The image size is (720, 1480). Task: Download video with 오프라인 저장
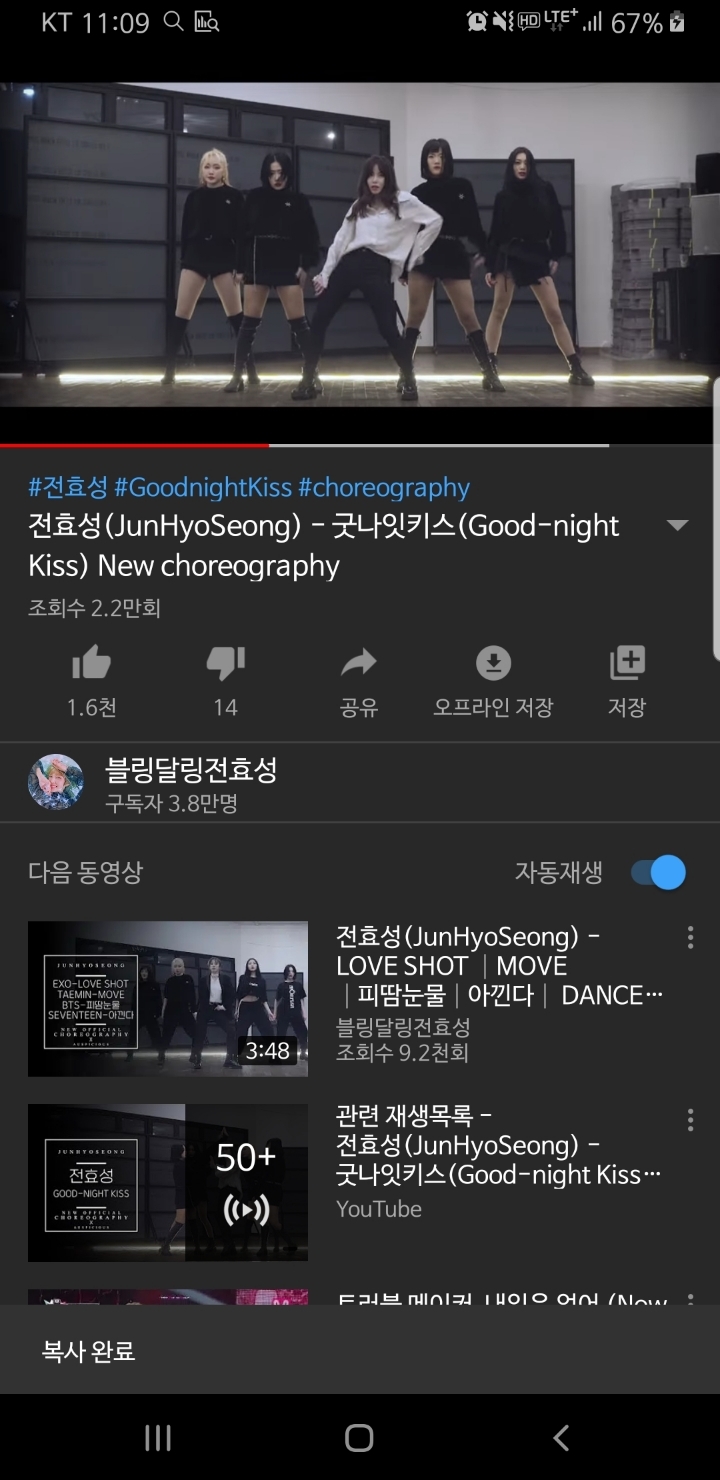point(493,664)
